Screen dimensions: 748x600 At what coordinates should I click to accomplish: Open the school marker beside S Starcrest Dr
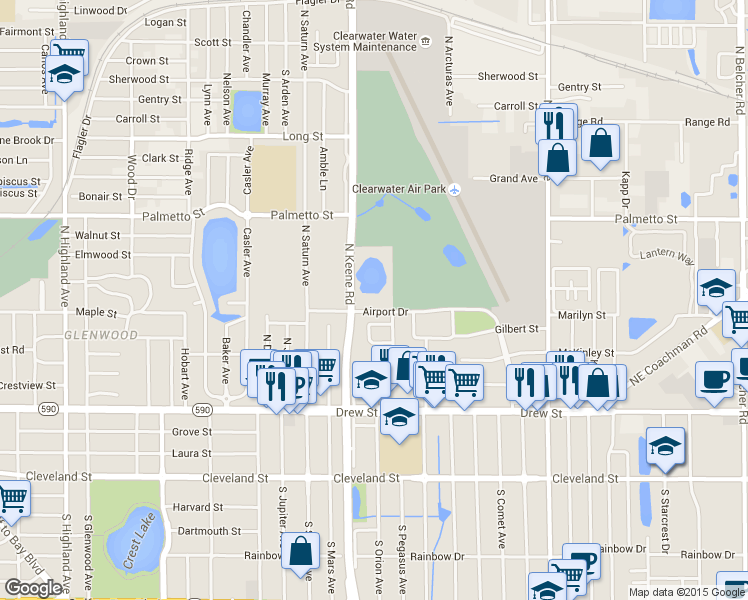pos(665,447)
